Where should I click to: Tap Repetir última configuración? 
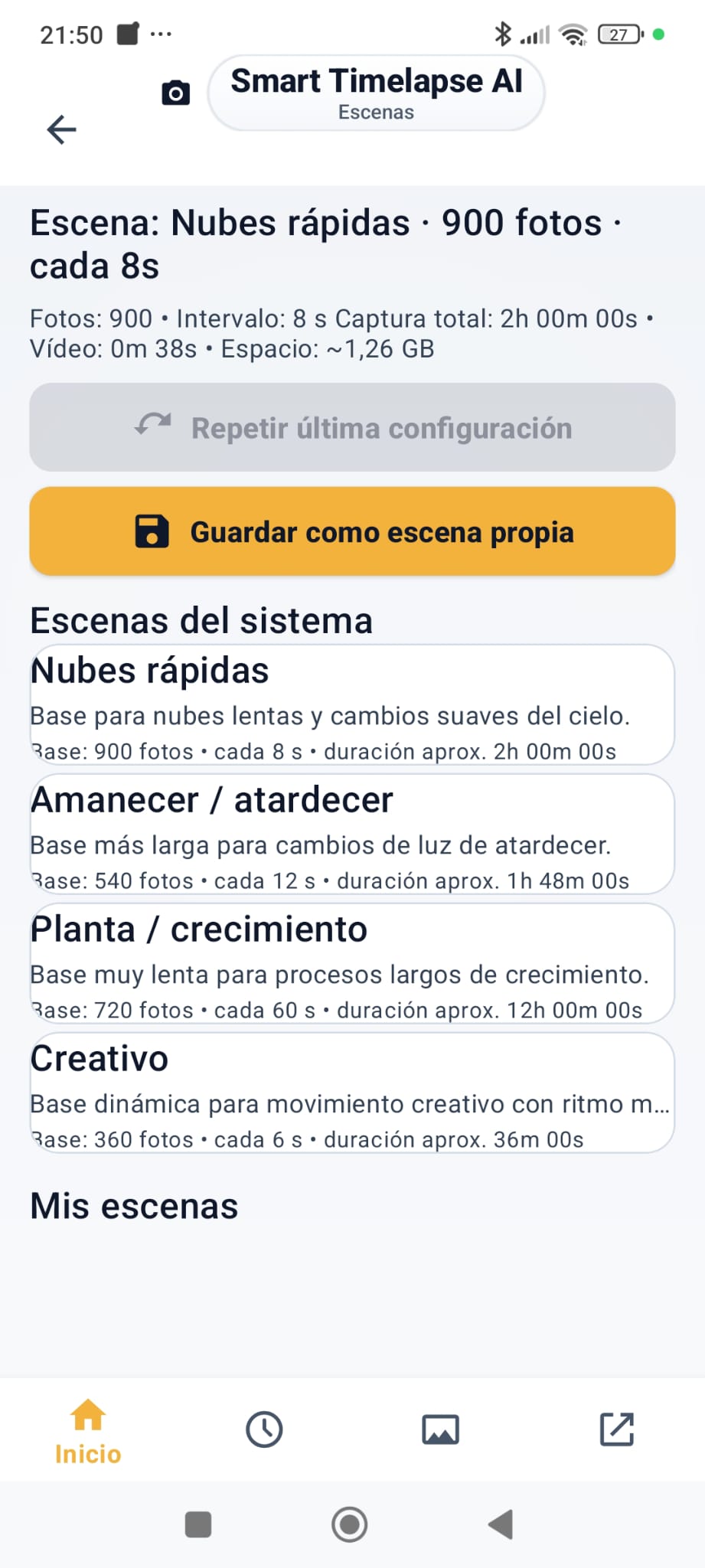pyautogui.click(x=352, y=427)
